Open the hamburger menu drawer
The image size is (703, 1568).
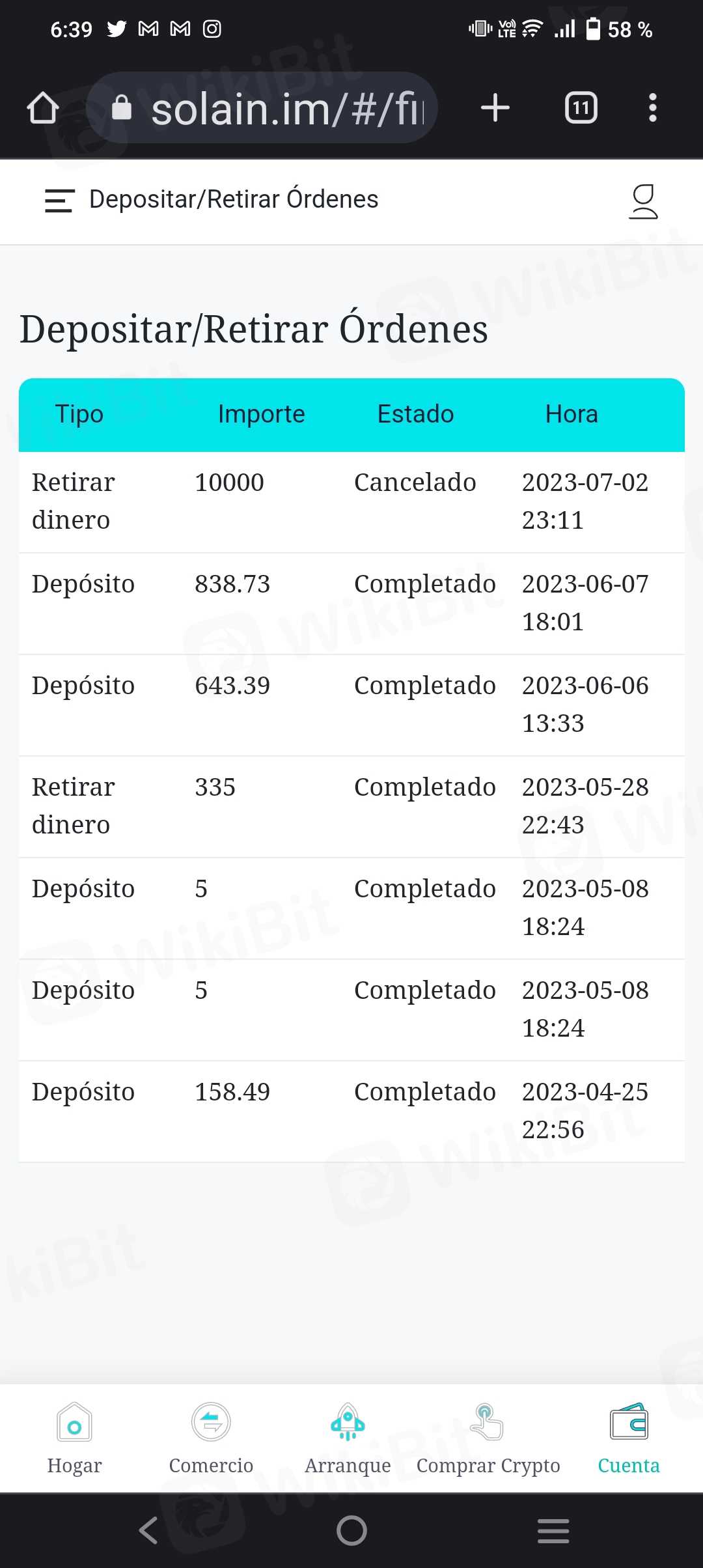coord(59,200)
